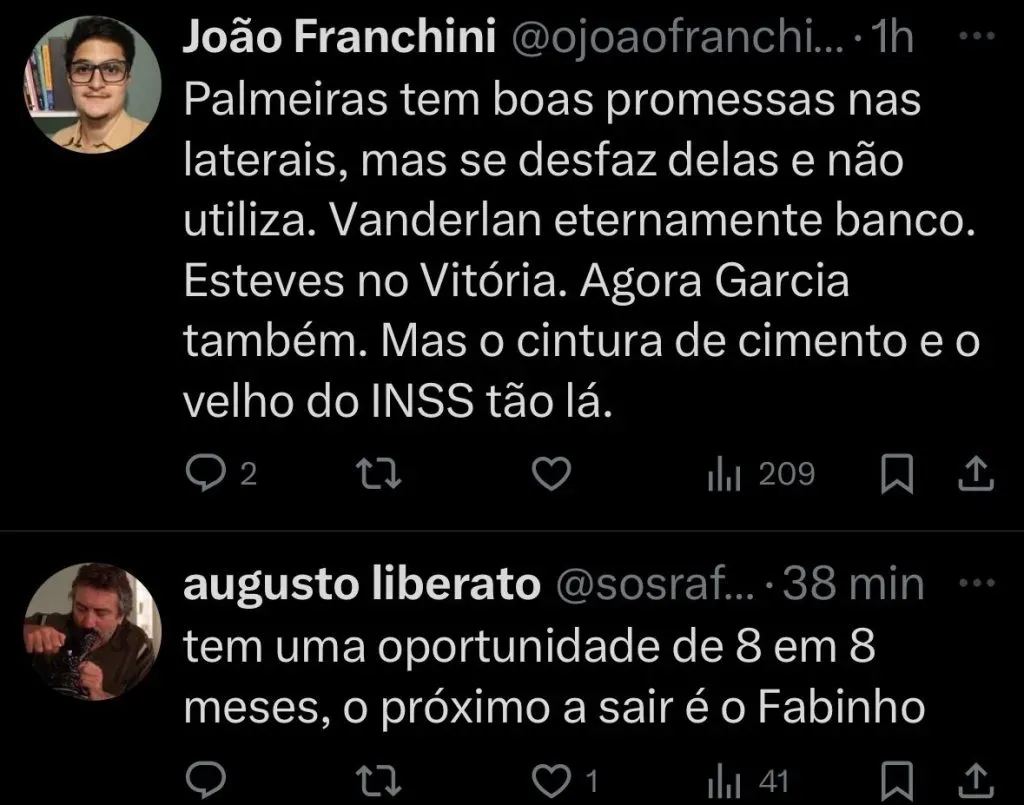Reply to João Franchini's tweet
The image size is (1024, 805).
[x=205, y=474]
